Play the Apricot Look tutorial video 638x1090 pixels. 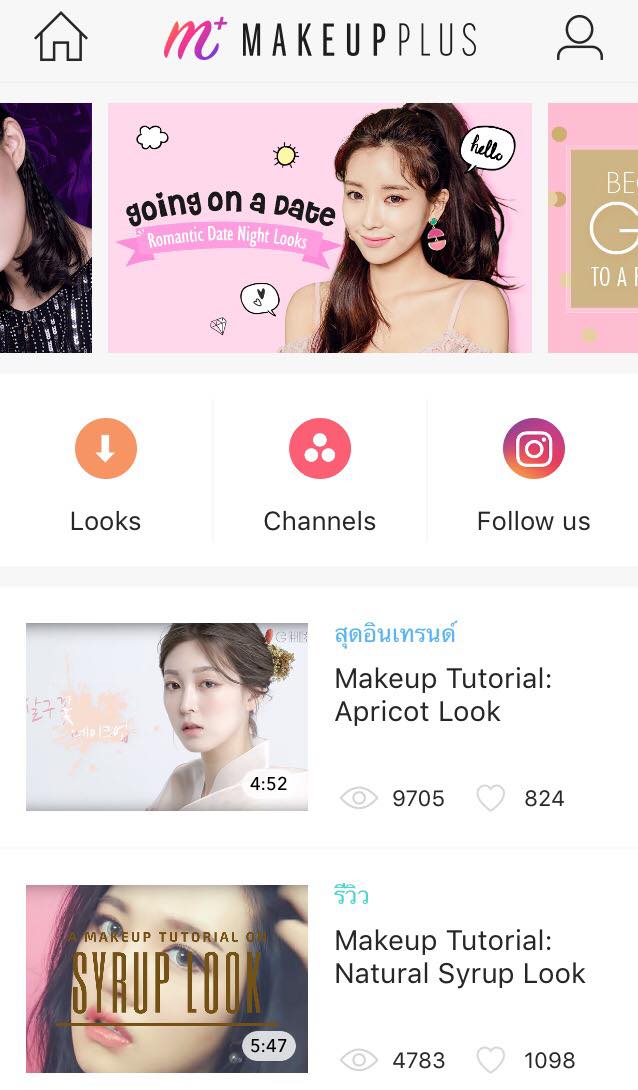pos(167,717)
